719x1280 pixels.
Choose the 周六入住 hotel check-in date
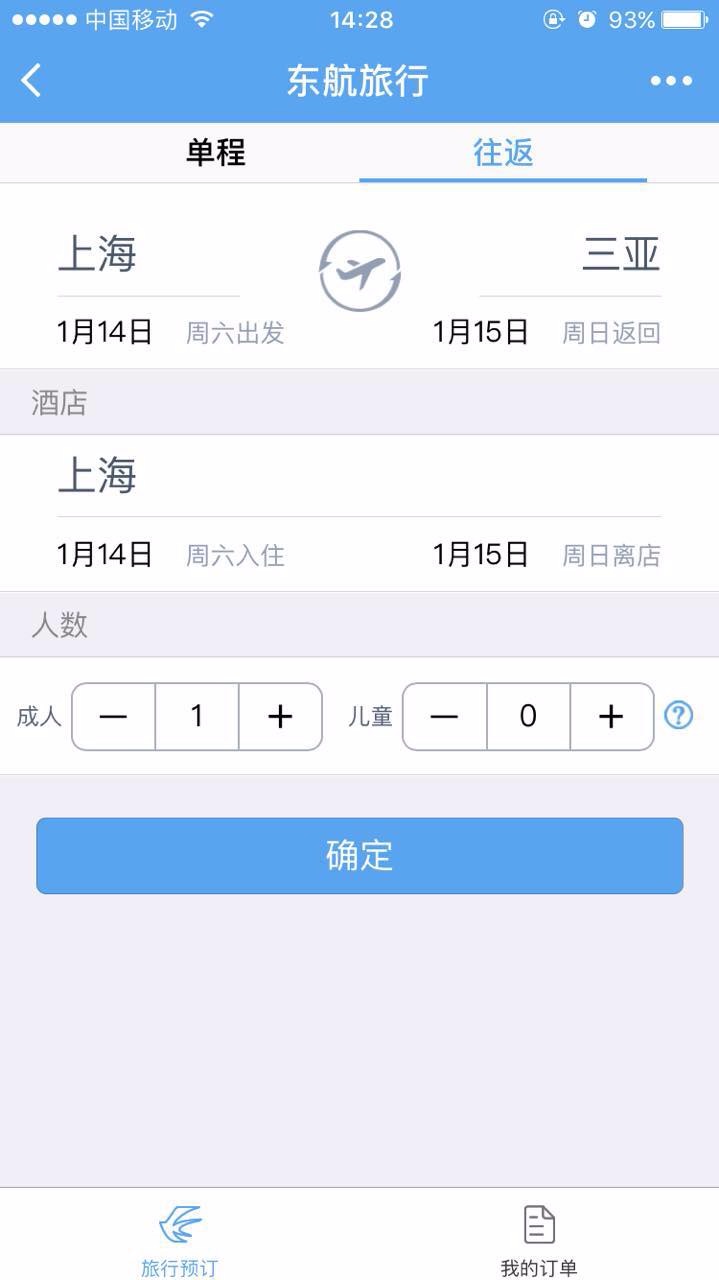click(x=170, y=554)
